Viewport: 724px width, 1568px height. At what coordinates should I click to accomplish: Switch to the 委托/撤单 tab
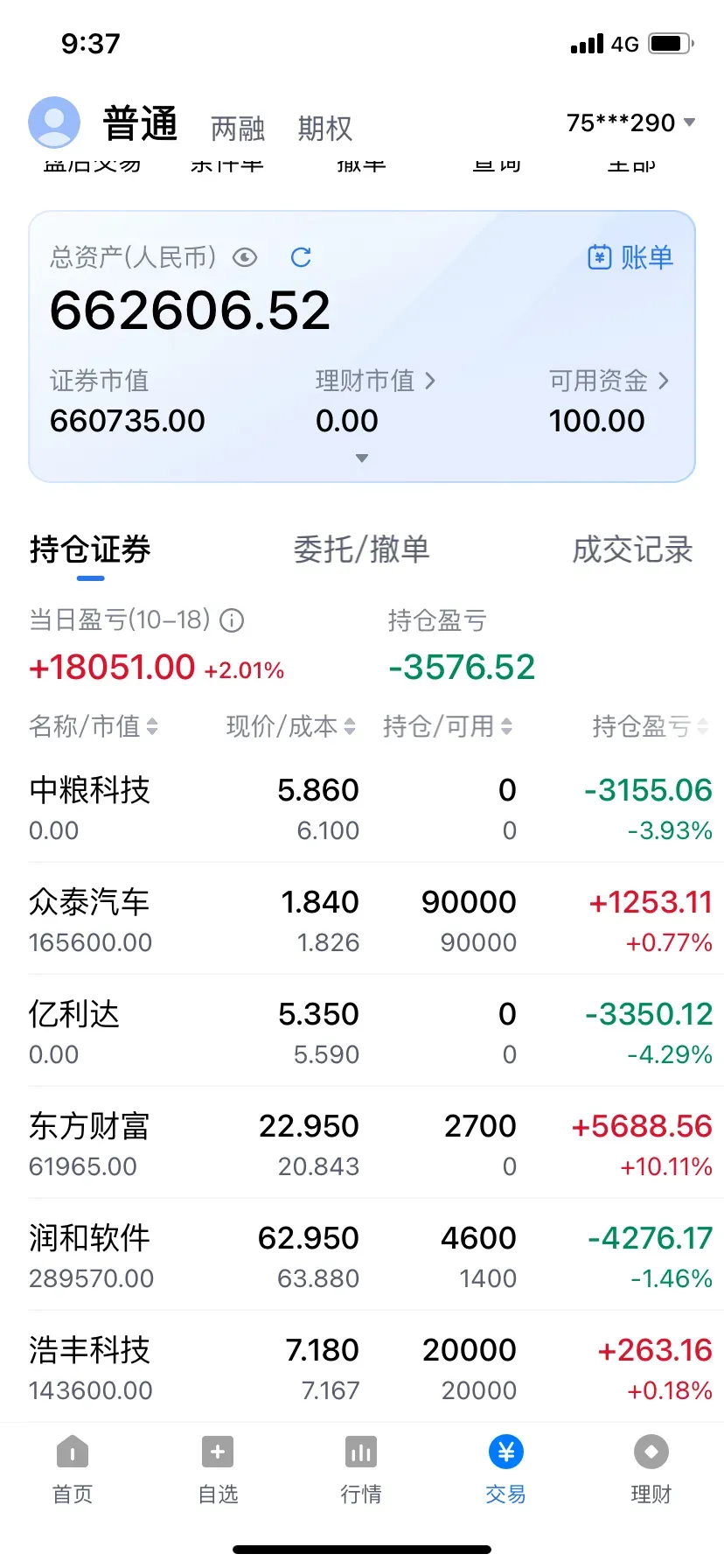(x=361, y=549)
